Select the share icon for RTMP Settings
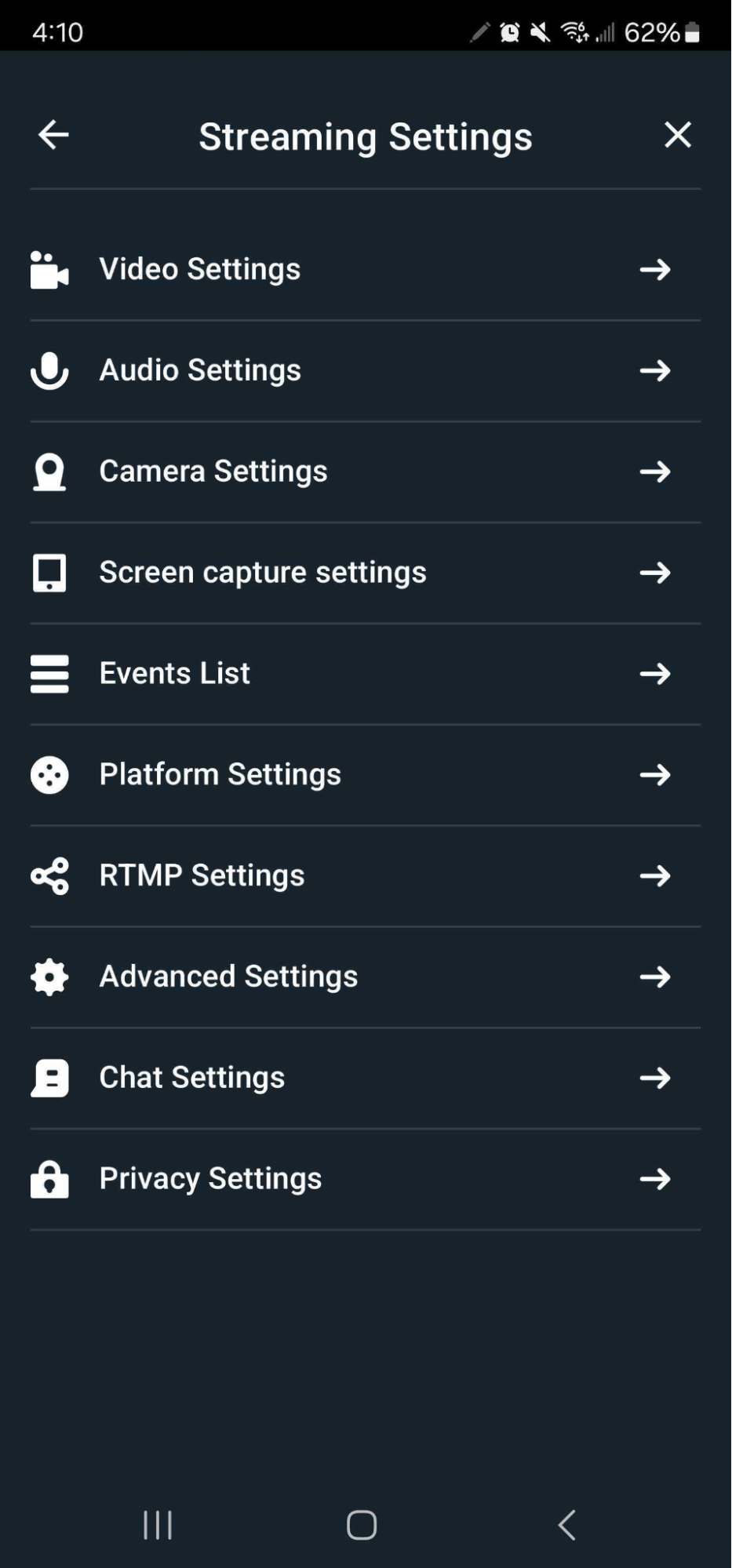Image resolution: width=732 pixels, height=1568 pixels. (49, 876)
